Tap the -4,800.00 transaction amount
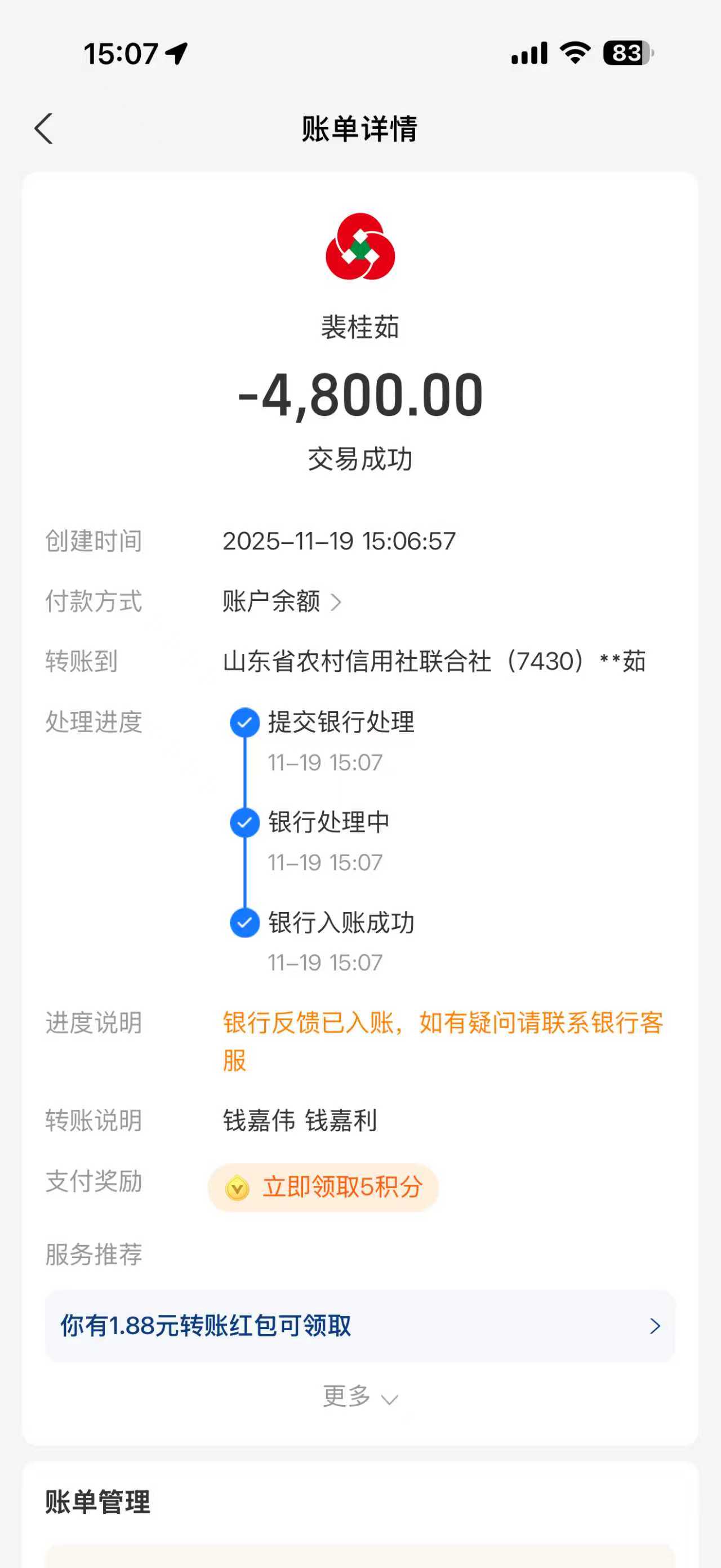 [360, 394]
